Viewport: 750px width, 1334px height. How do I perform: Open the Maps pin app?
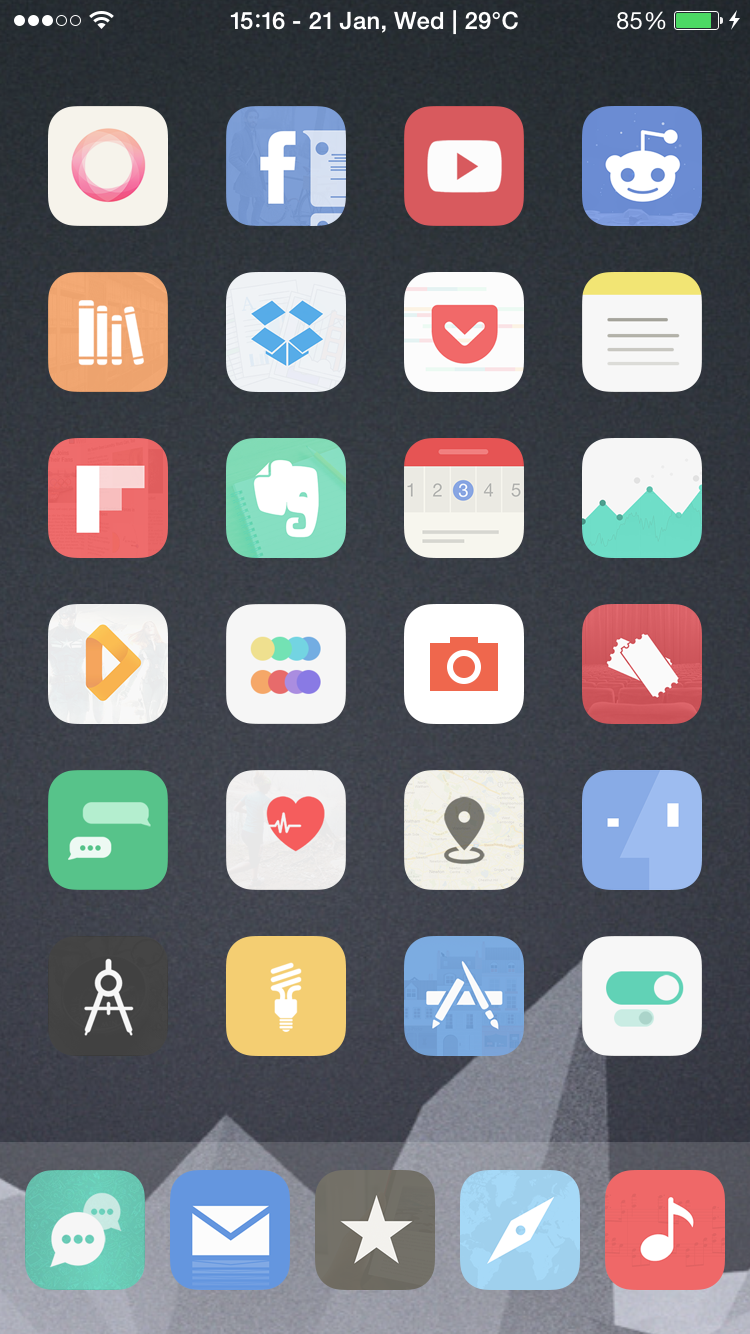click(464, 830)
